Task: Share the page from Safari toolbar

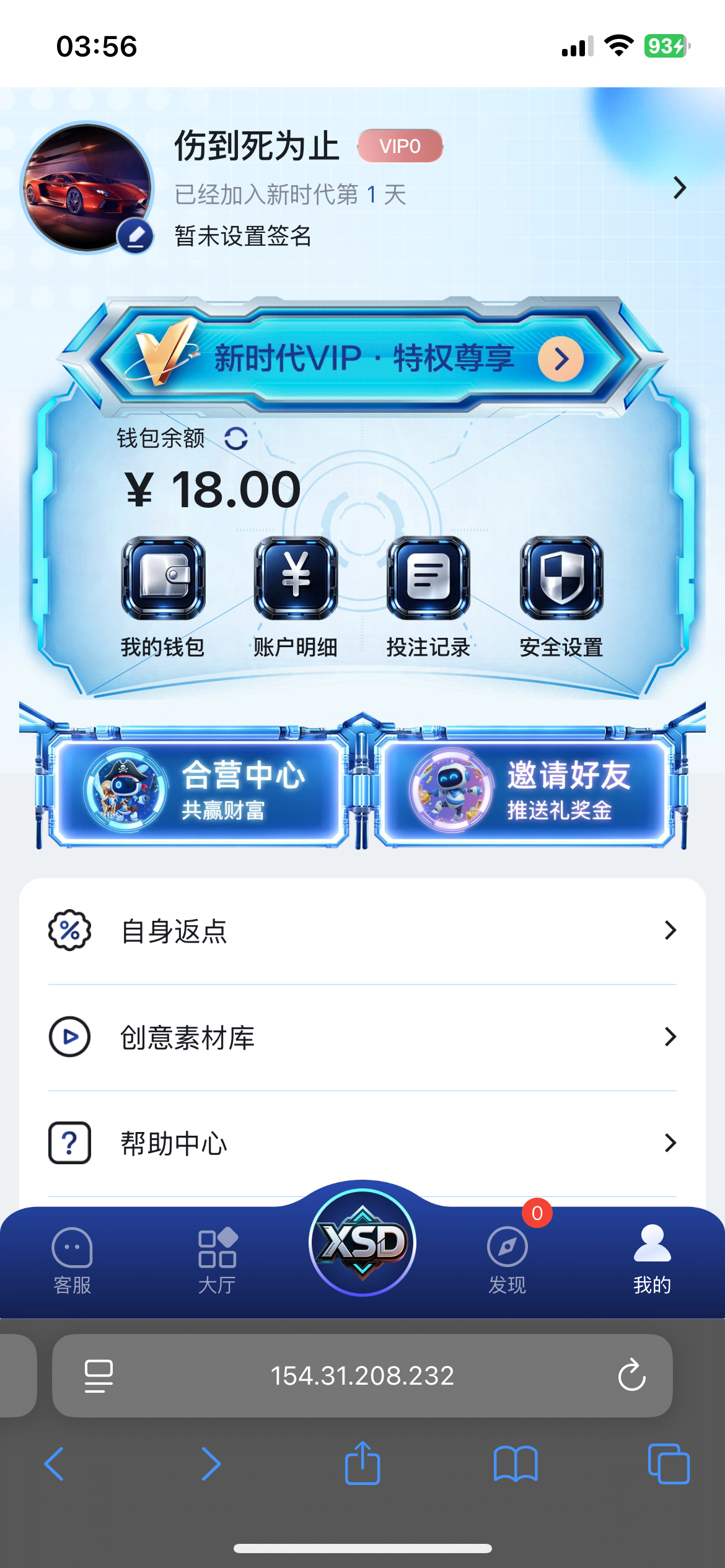Action: point(362,1464)
